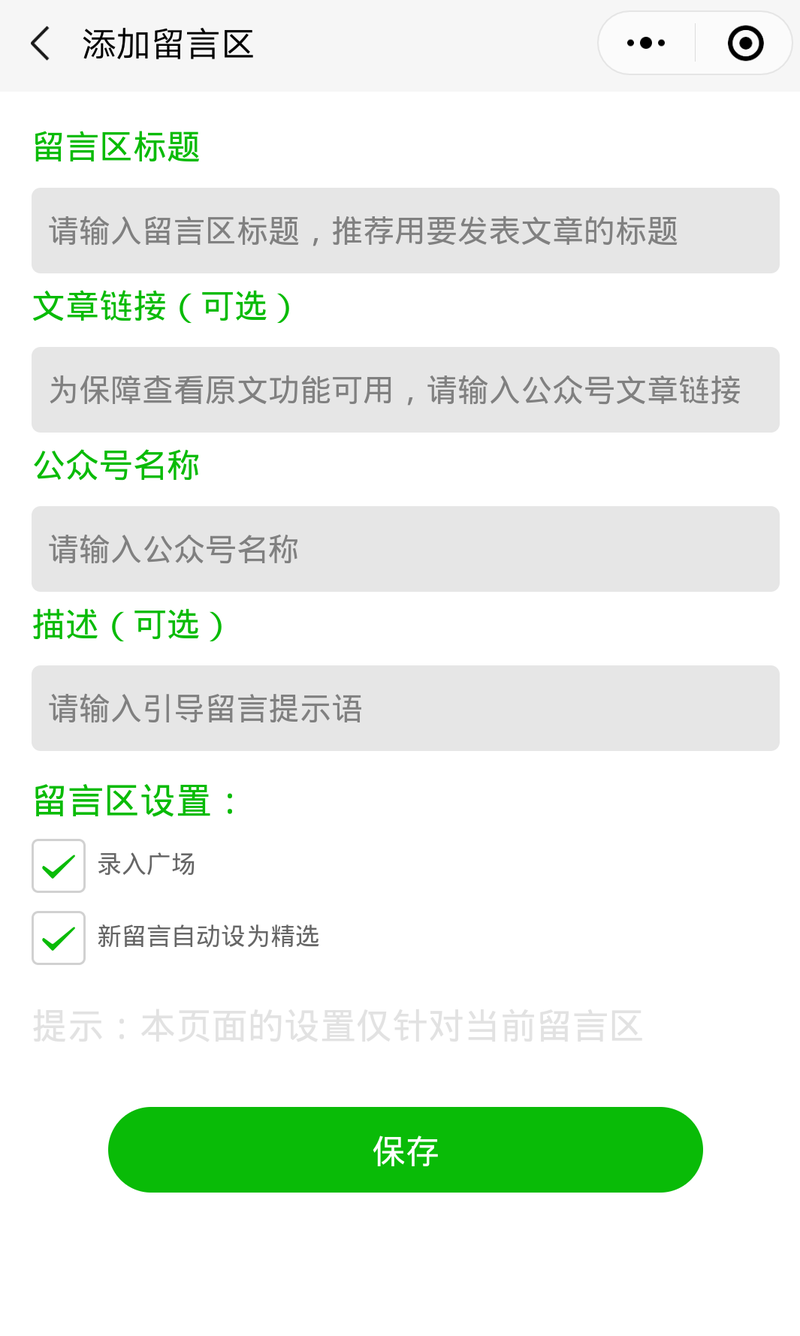The height and width of the screenshot is (1336, 800).
Task: Go back using the top-left arrow
Action: pos(40,44)
